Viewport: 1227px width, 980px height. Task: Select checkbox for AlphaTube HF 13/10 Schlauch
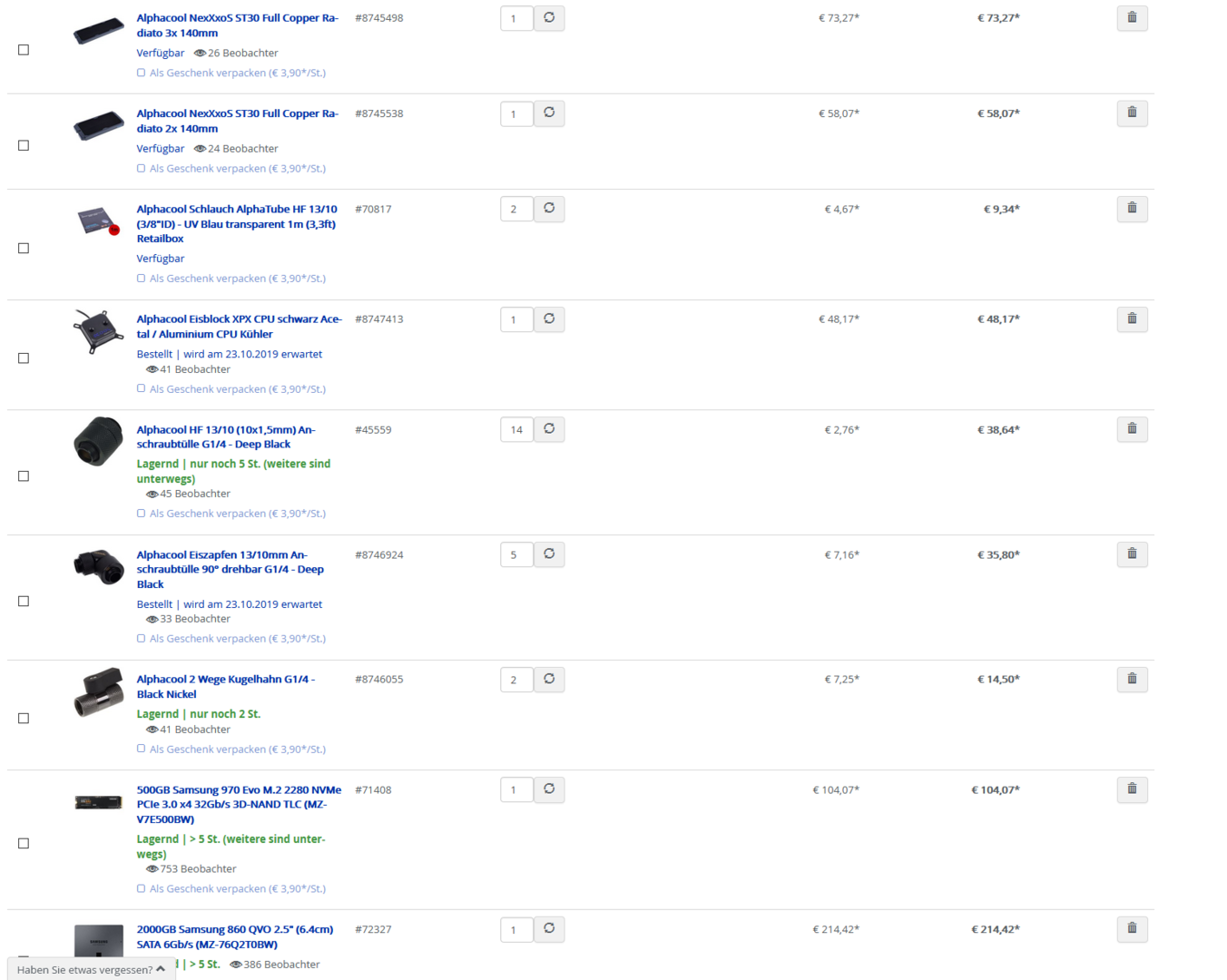24,248
